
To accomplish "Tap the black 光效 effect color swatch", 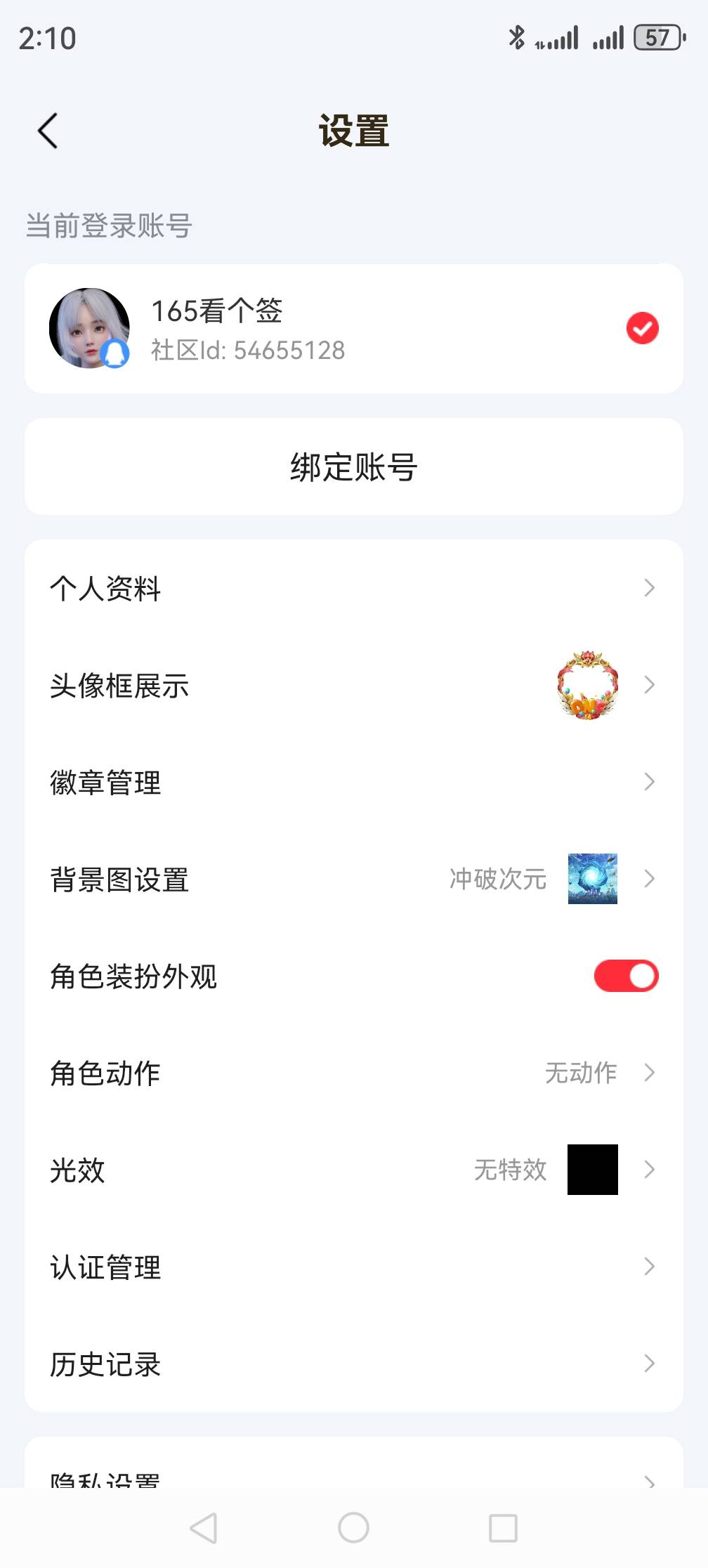I will [592, 1170].
